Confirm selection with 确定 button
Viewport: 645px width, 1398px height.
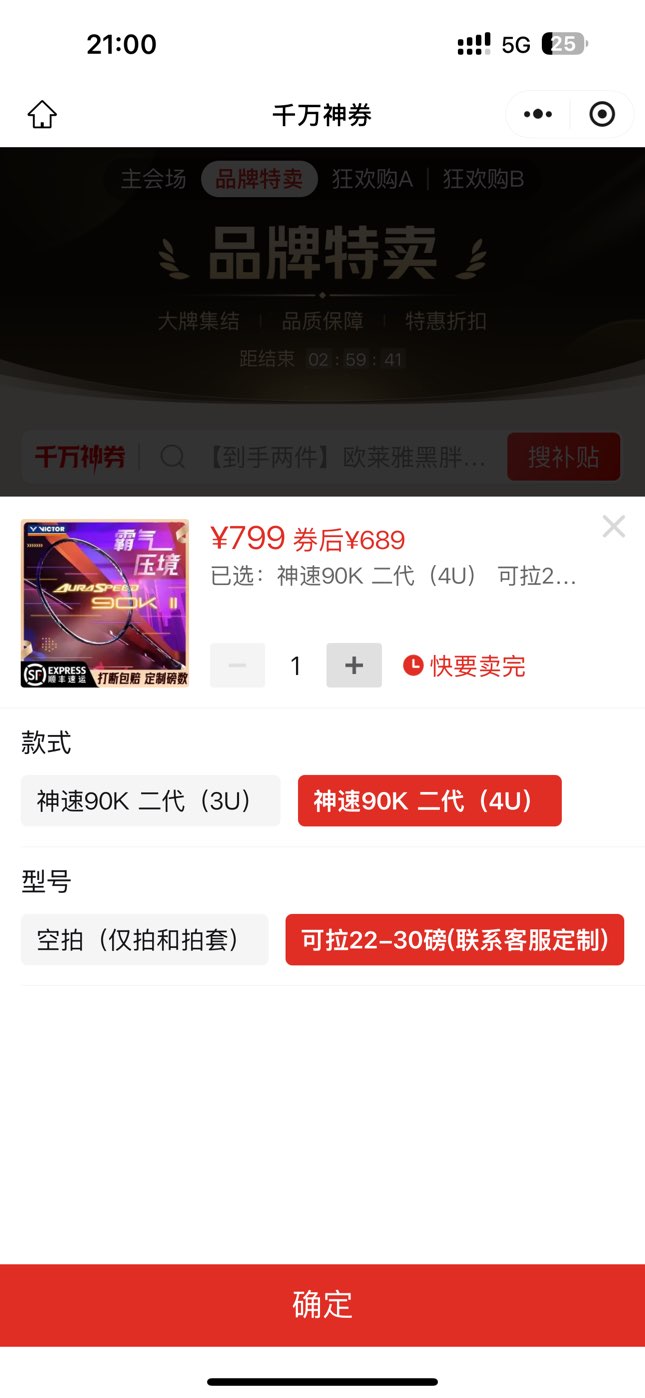click(x=322, y=1305)
